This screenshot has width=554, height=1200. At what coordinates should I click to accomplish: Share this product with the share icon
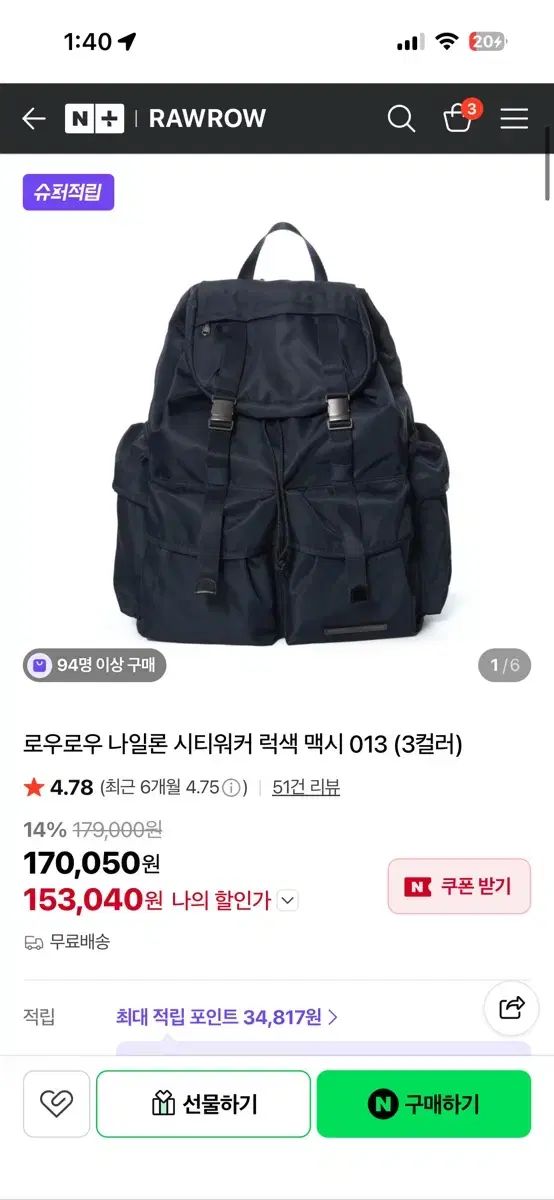[x=511, y=1007]
